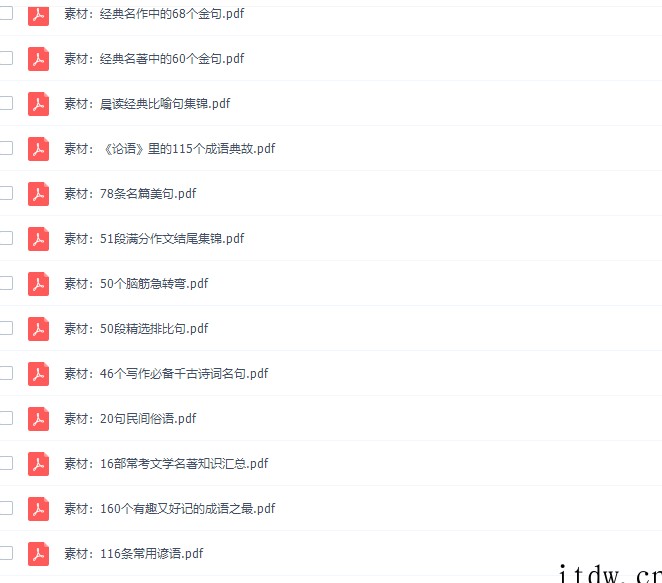Check the box beside 78条名篇美句.pdf
This screenshot has width=662, height=583.
(6, 193)
